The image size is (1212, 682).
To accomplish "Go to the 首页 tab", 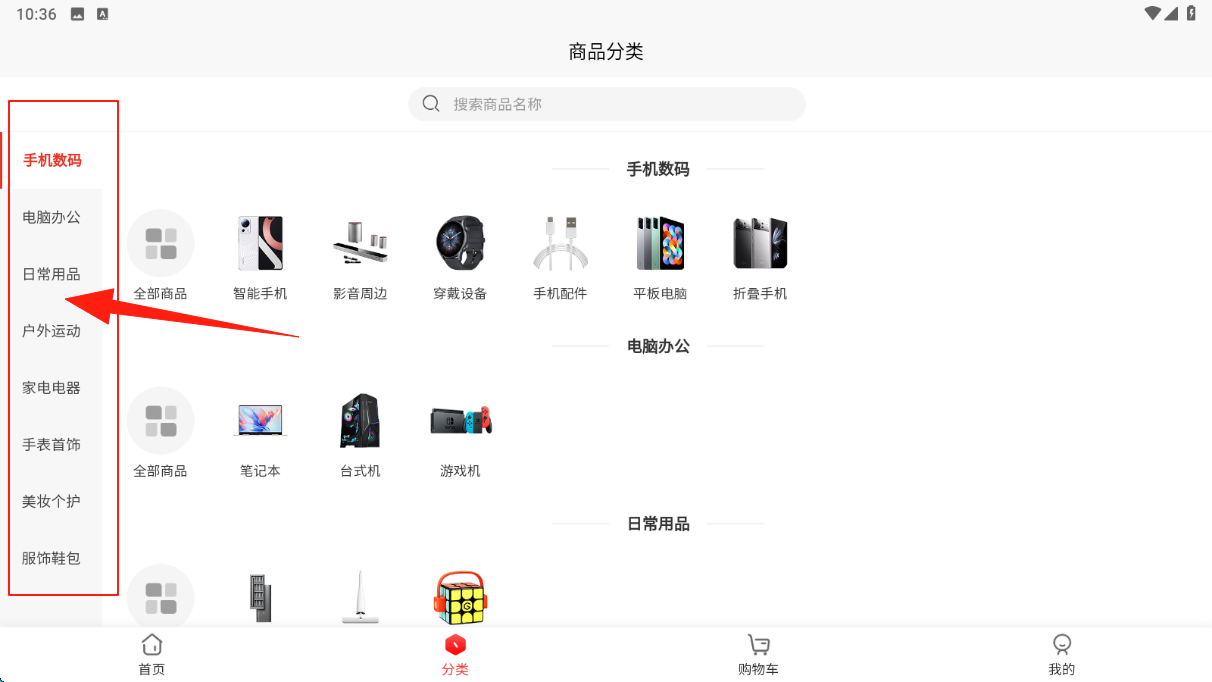I will (152, 655).
